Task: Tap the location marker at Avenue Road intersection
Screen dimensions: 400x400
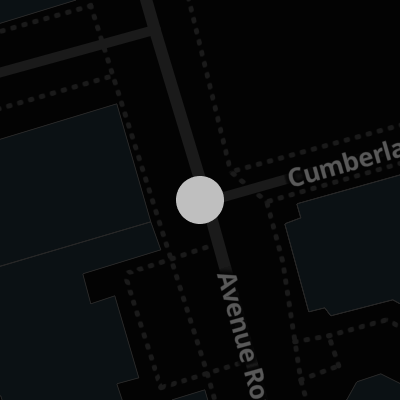Action: tap(200, 200)
